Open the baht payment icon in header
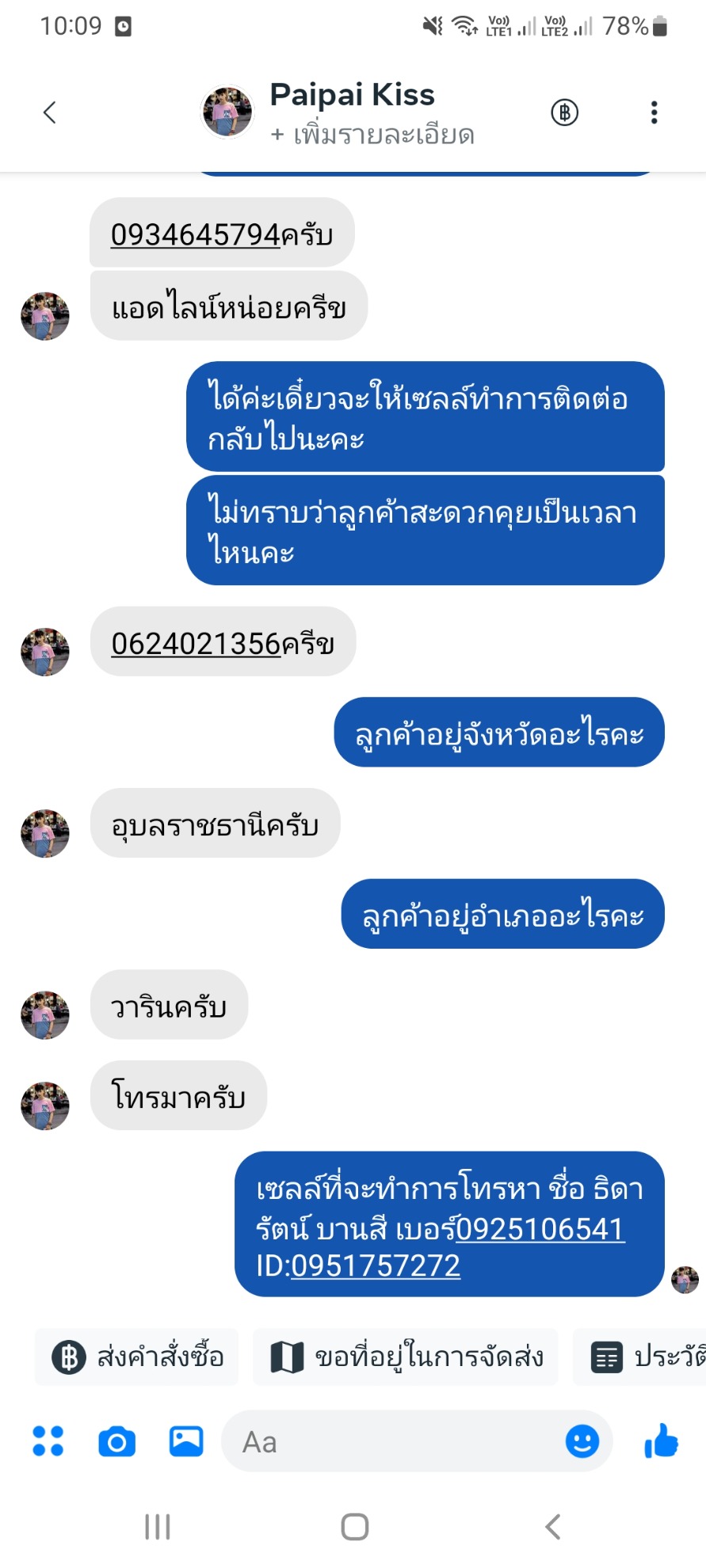Image resolution: width=706 pixels, height=1568 pixels. point(564,112)
